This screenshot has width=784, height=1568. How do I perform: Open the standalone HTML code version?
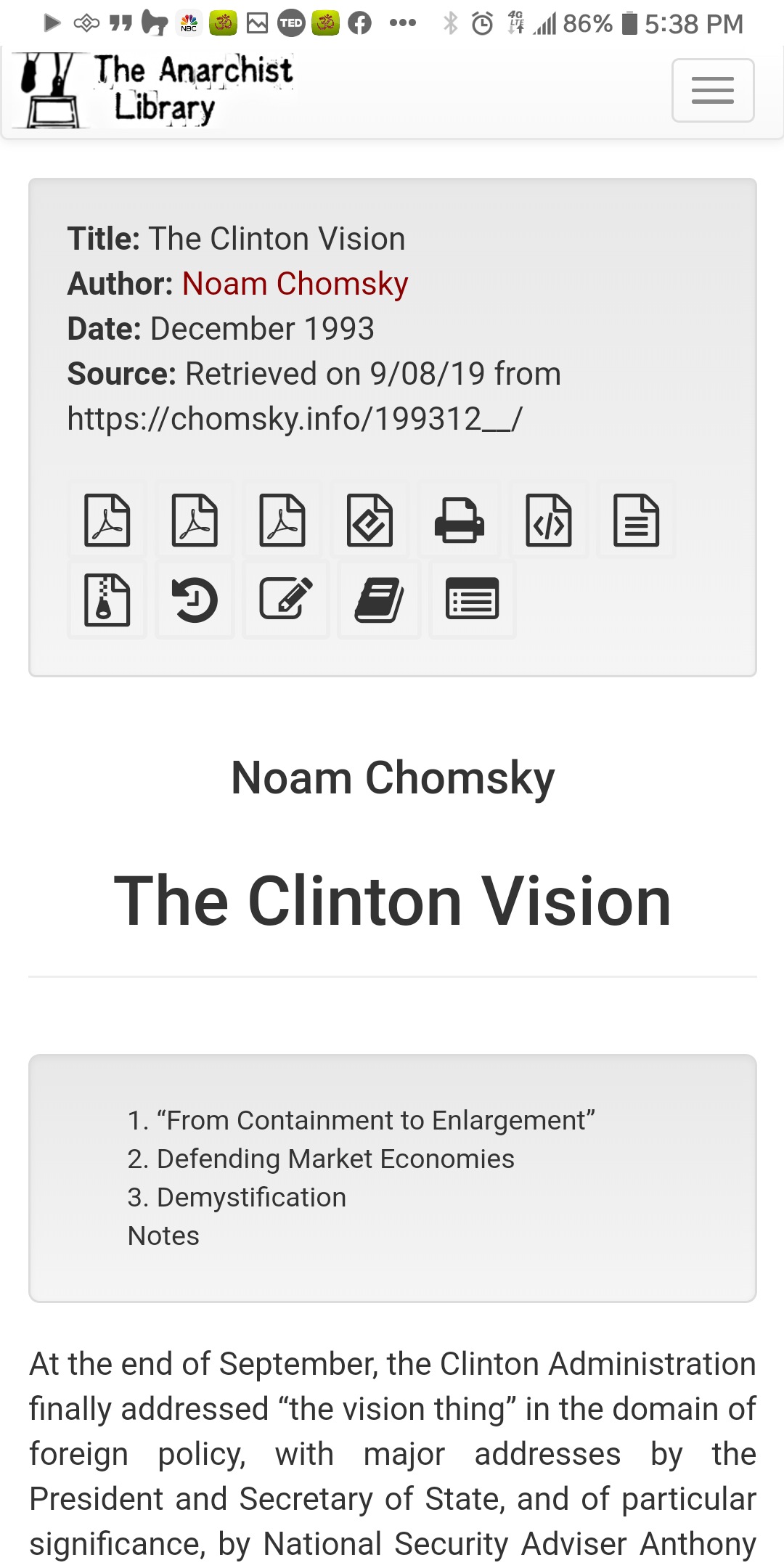pyautogui.click(x=549, y=520)
